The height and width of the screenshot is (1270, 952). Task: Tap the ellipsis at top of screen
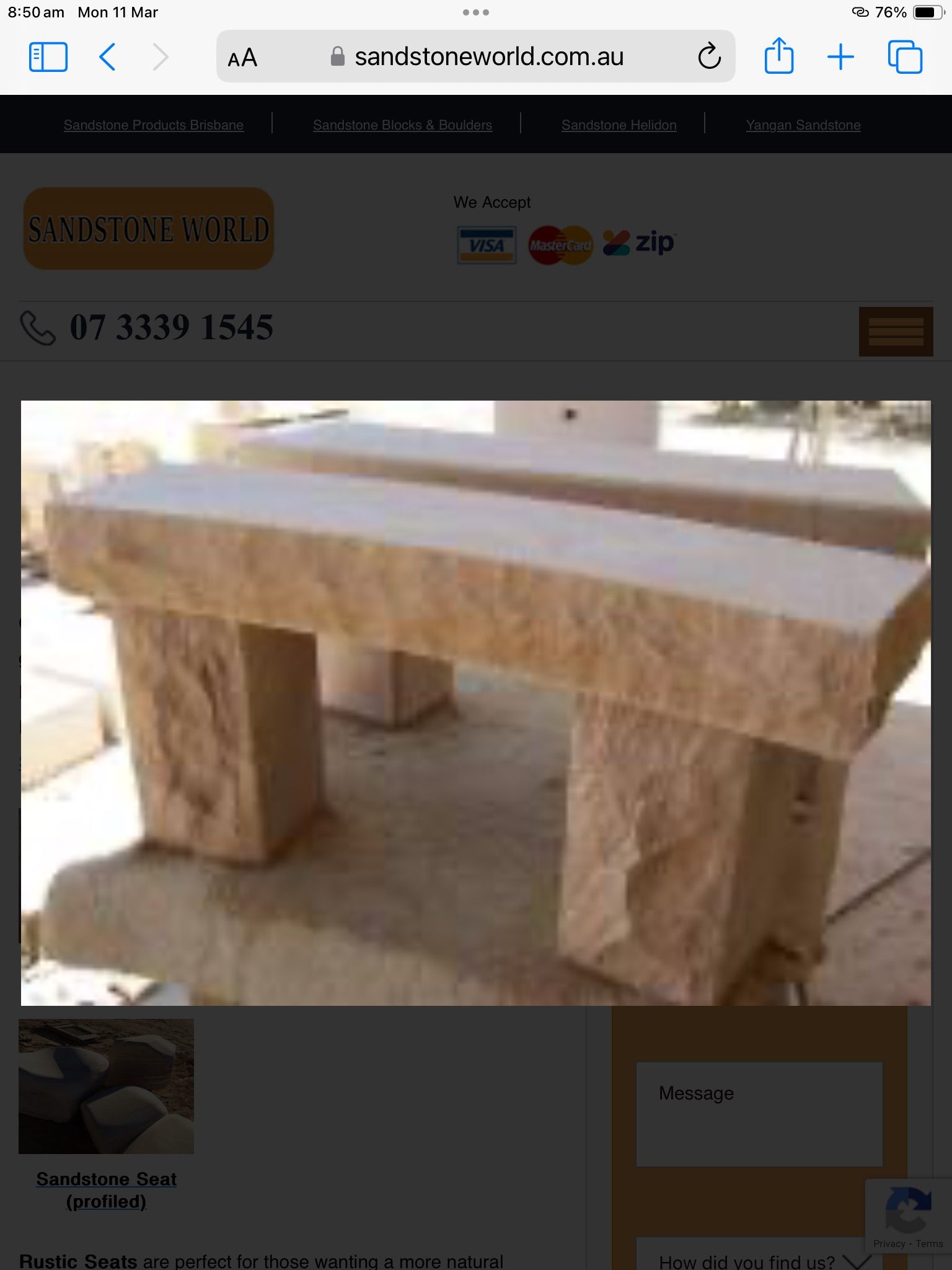click(x=475, y=12)
